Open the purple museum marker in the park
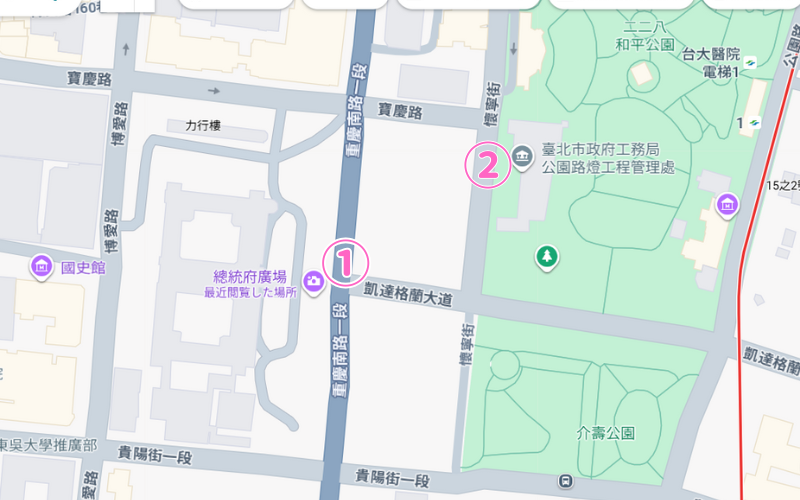The height and width of the screenshot is (500, 800). (x=727, y=205)
